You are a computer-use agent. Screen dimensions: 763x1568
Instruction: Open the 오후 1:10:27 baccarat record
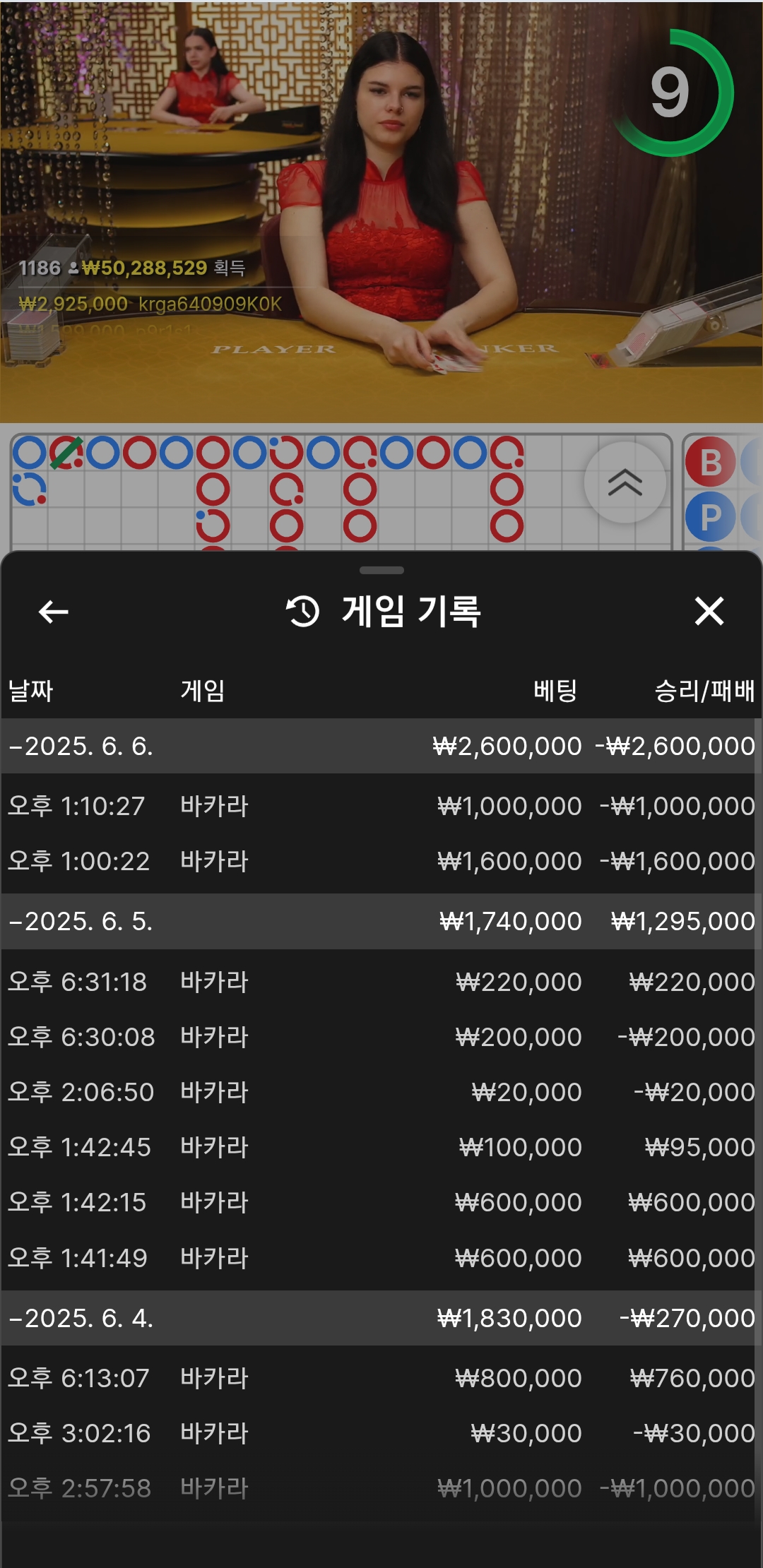[381, 806]
